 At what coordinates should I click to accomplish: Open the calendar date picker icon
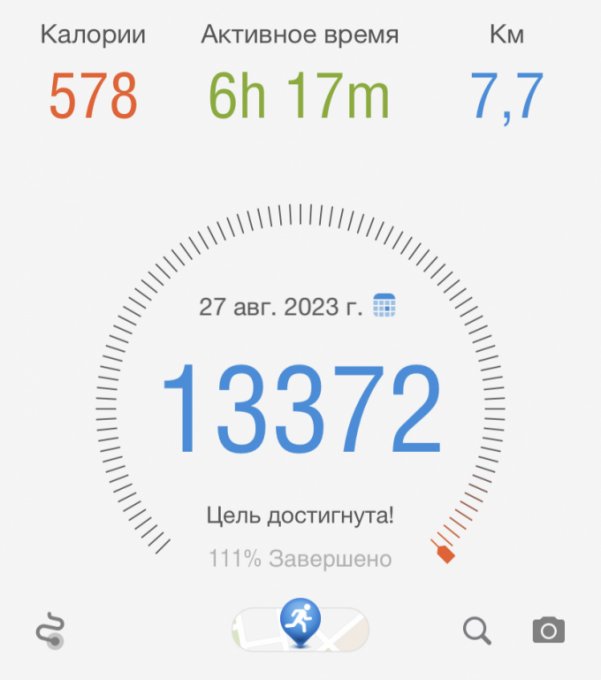click(385, 305)
